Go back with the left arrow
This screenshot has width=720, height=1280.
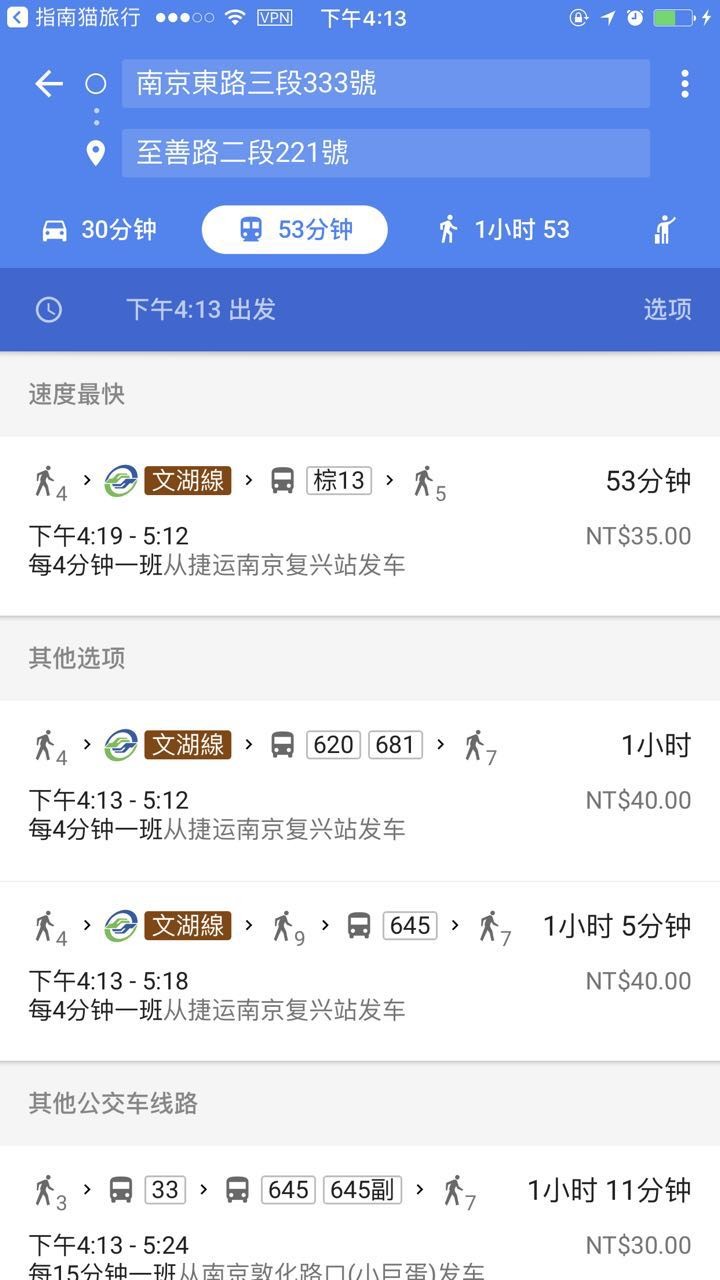click(x=48, y=84)
